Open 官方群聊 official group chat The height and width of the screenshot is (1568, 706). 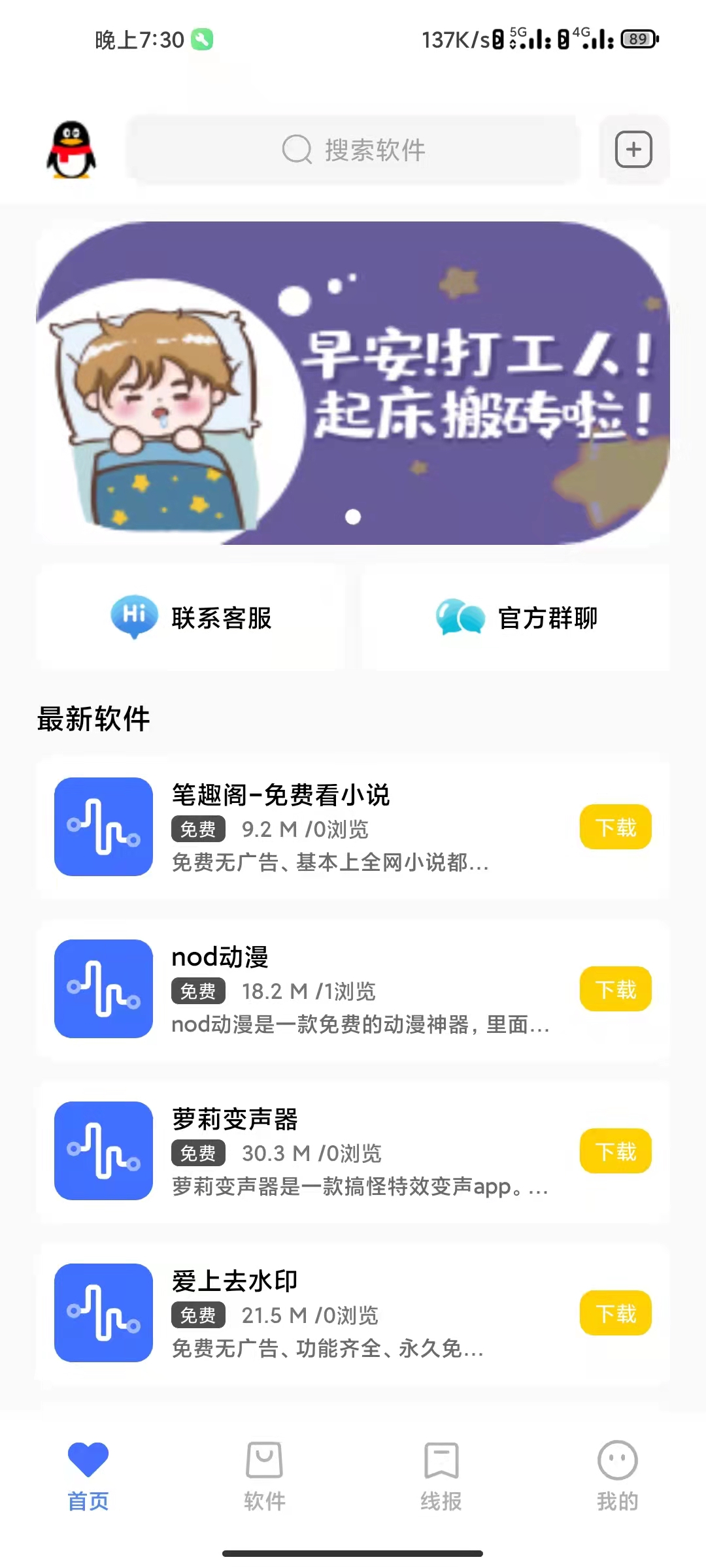[516, 617]
